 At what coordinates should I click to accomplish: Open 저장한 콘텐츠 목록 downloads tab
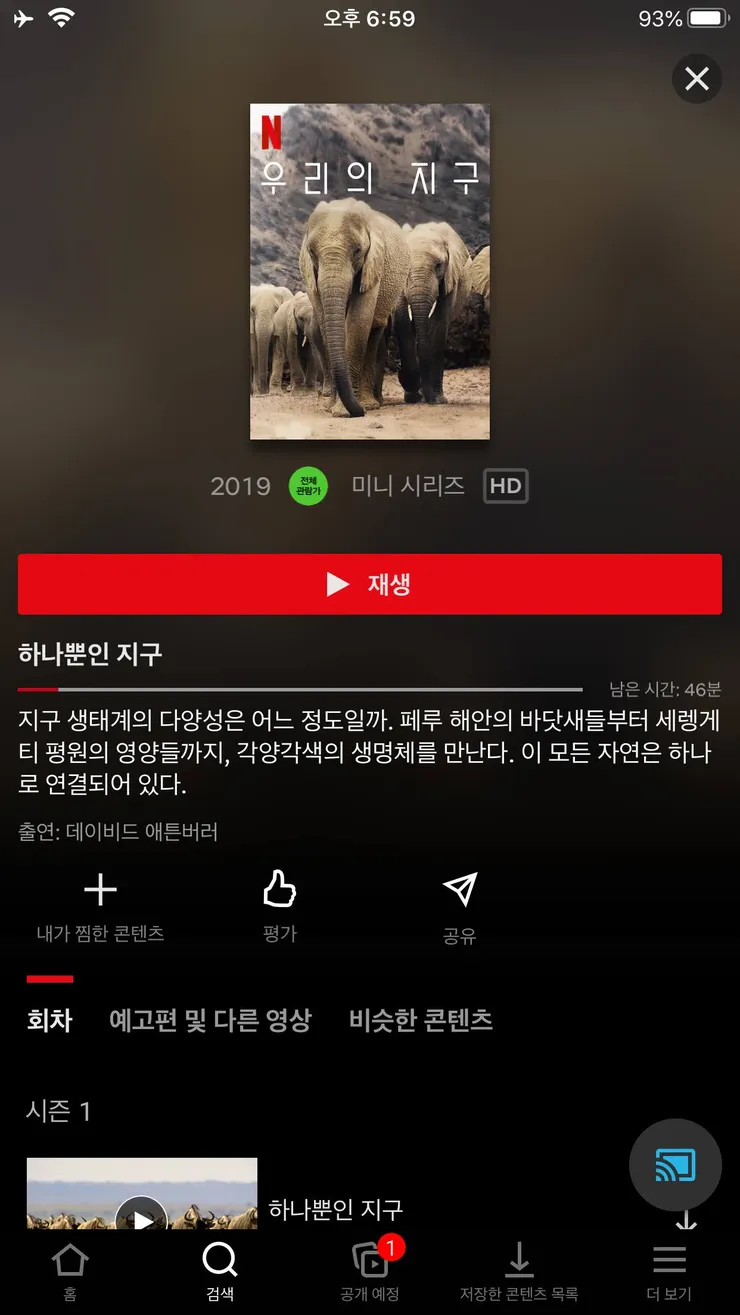click(519, 1271)
